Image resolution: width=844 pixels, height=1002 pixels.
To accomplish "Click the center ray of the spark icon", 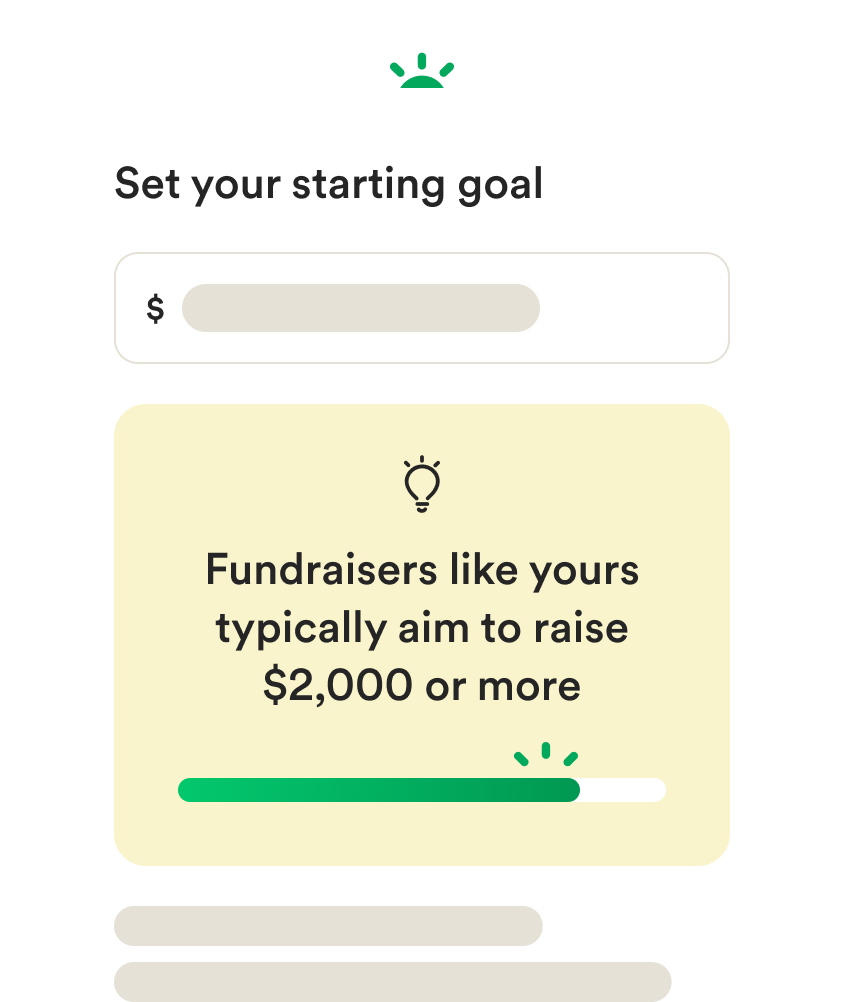I will [546, 748].
